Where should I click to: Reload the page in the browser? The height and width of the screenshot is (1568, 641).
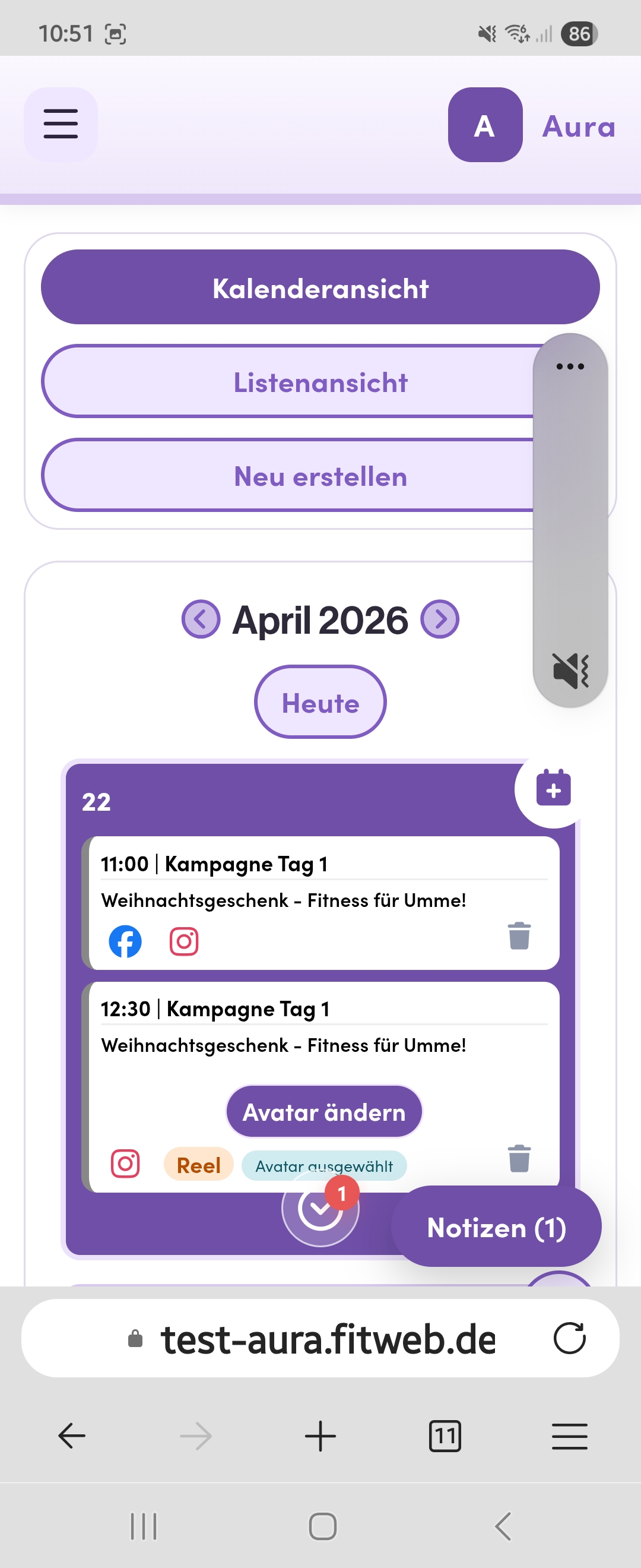pyautogui.click(x=569, y=1339)
